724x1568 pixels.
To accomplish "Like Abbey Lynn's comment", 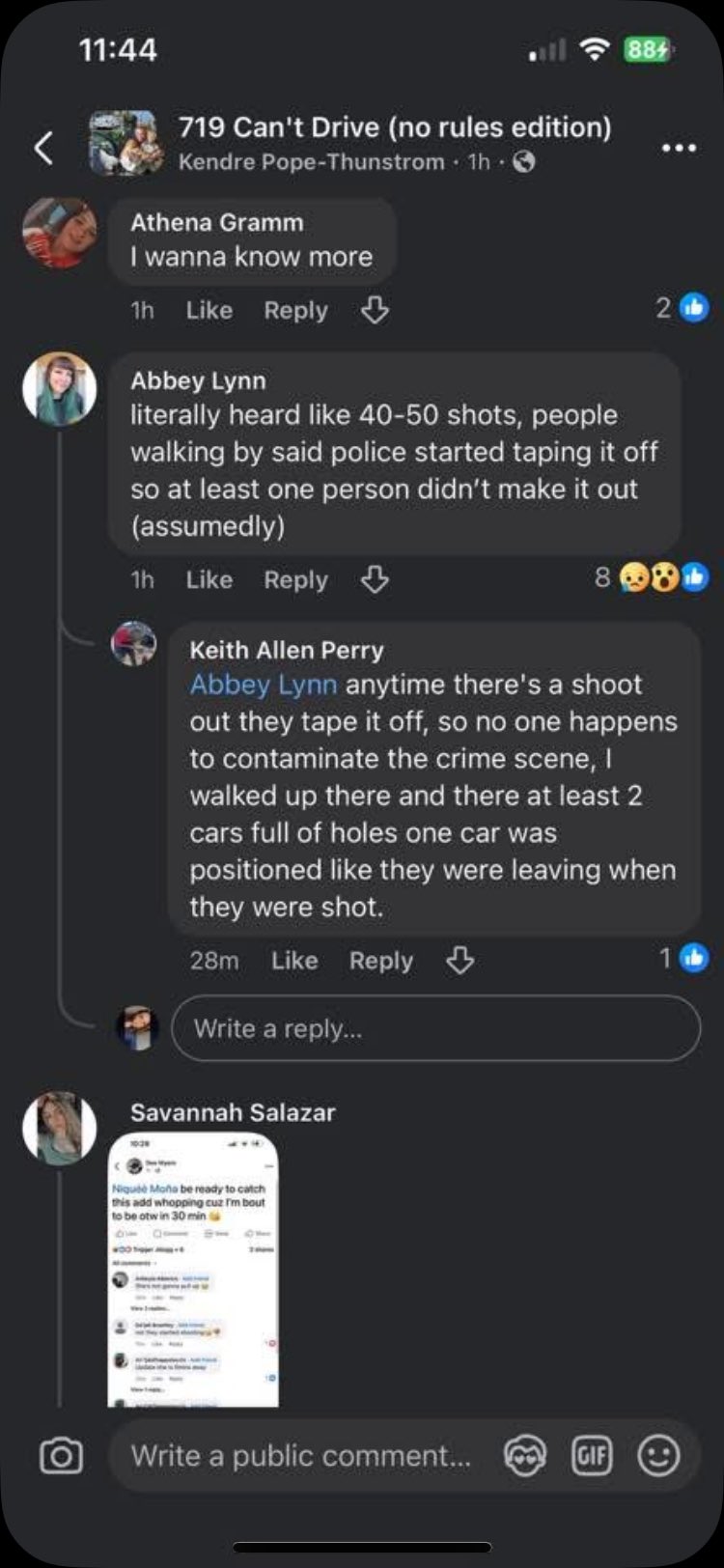I will [209, 579].
